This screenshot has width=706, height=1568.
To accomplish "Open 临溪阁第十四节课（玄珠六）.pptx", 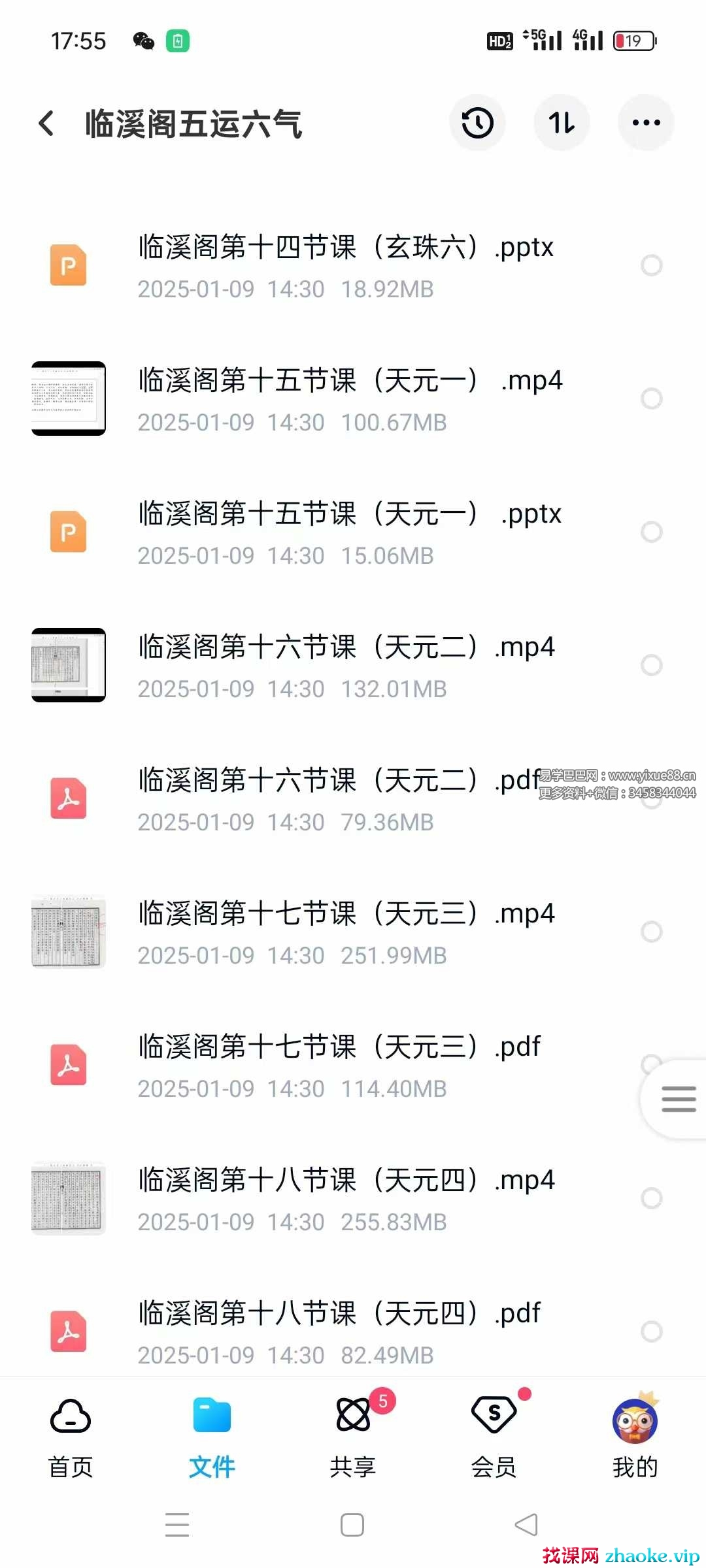I will [345, 248].
